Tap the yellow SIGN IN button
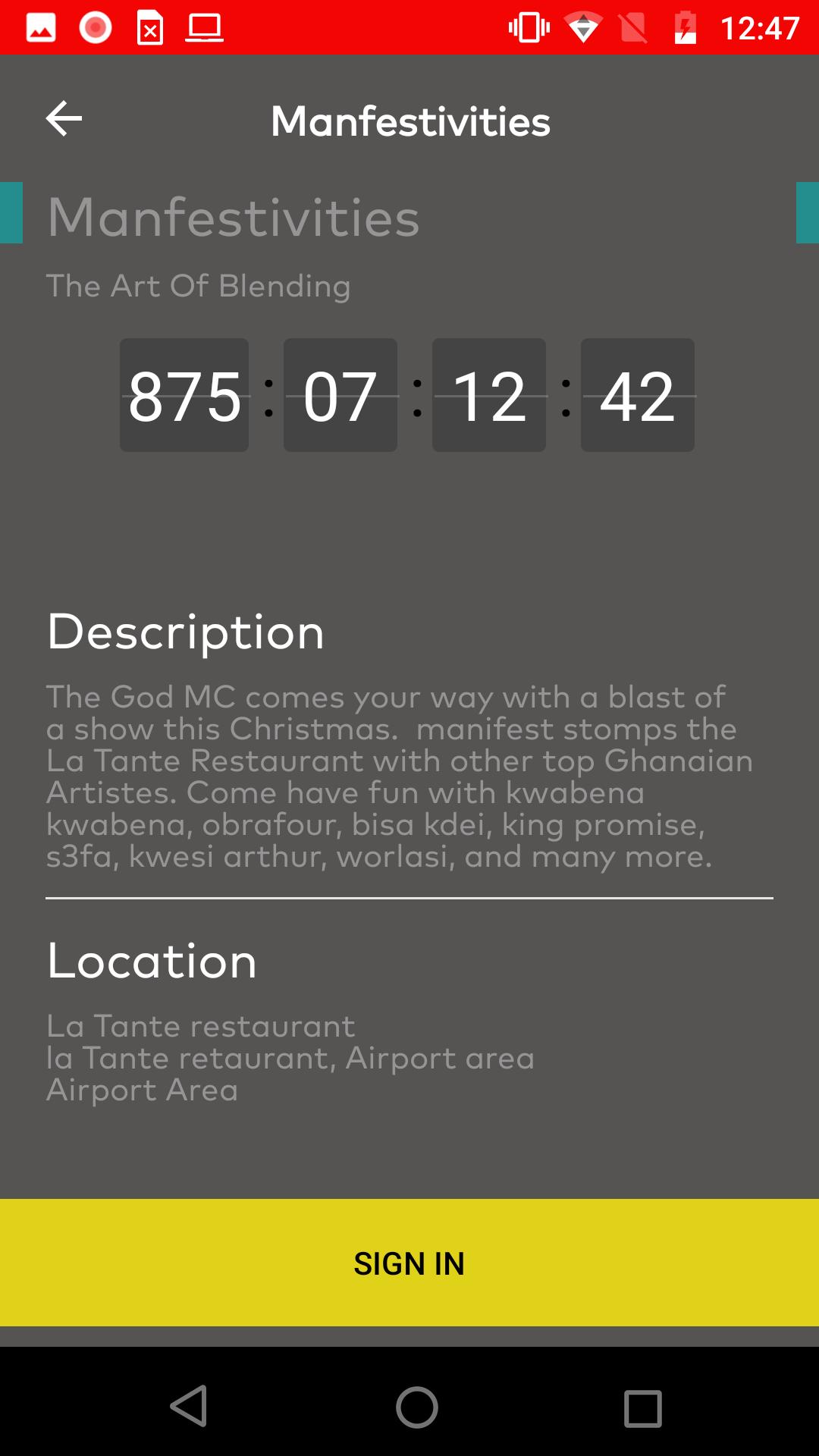 pos(409,1263)
